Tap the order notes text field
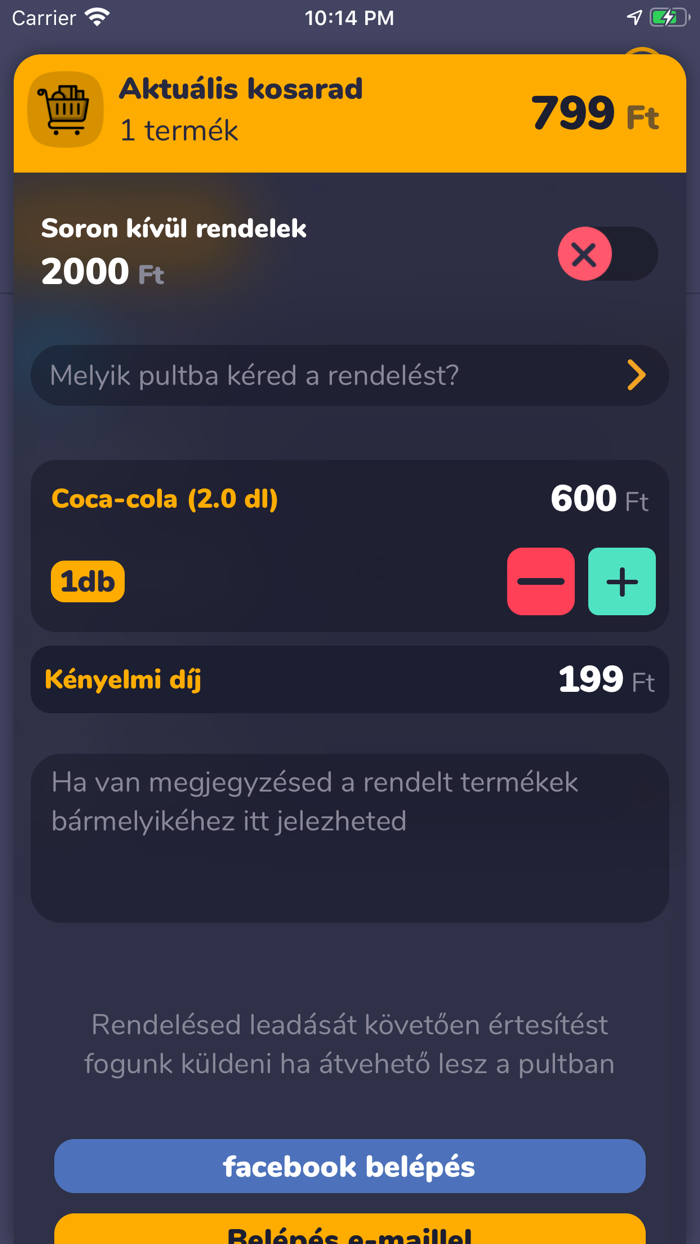Viewport: 700px width, 1244px height. pos(350,838)
